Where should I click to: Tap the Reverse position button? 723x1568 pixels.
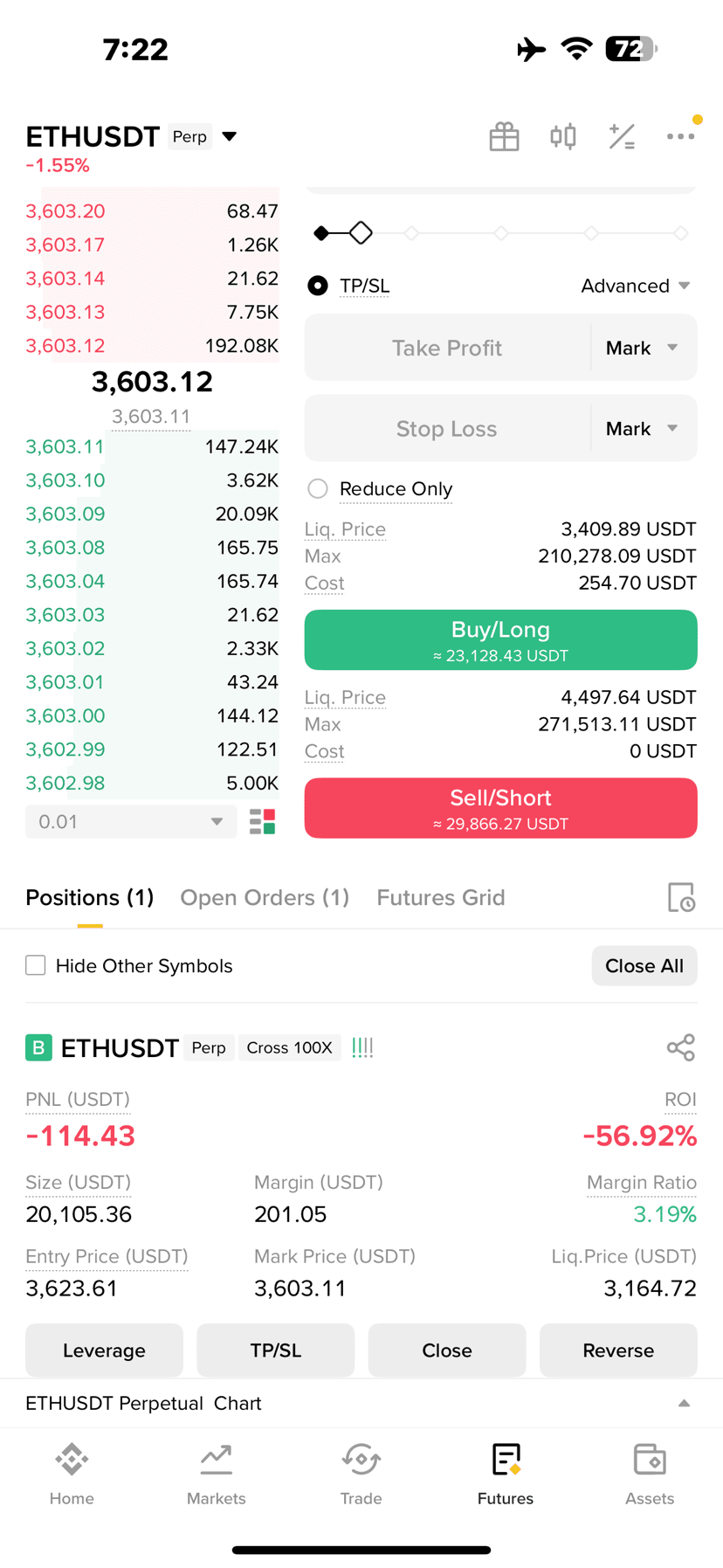point(618,1350)
